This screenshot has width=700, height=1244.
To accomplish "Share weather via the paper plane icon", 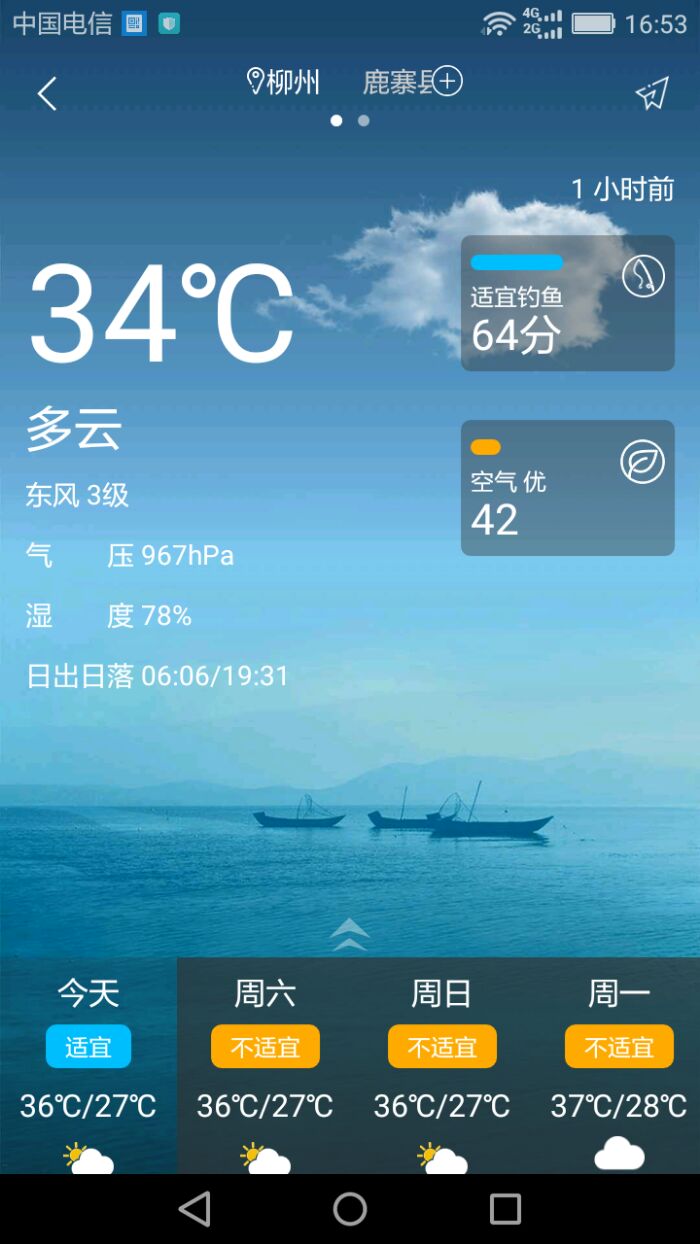I will tap(651, 94).
